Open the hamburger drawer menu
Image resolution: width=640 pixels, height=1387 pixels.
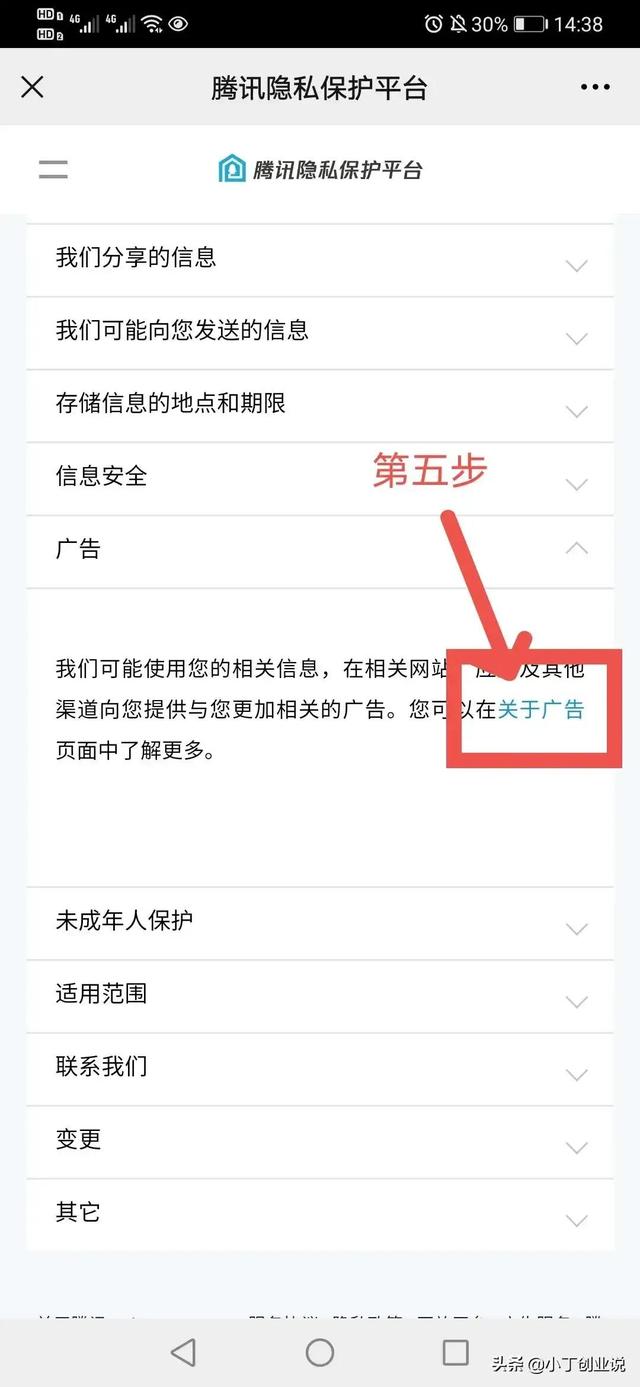point(53,169)
